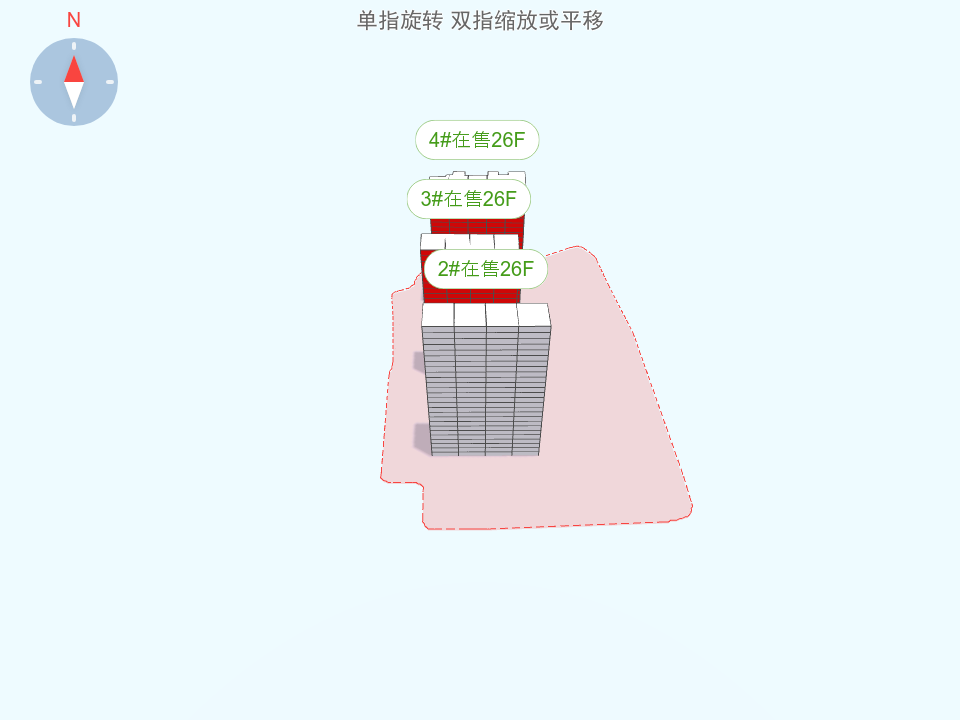The width and height of the screenshot is (960, 720).
Task: Tap the compass to reset north
Action: (74, 82)
